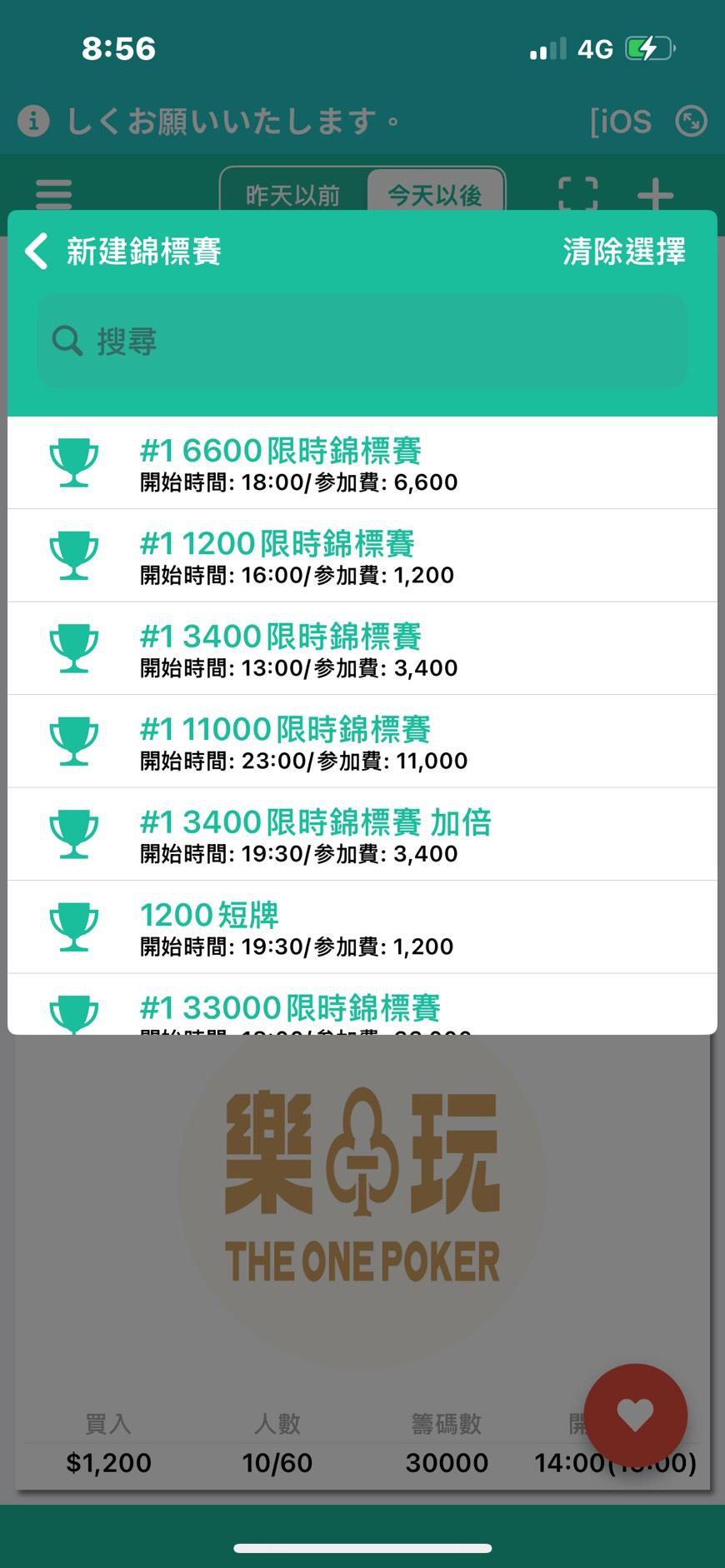Focus the 搜尋 search field

pos(362,341)
